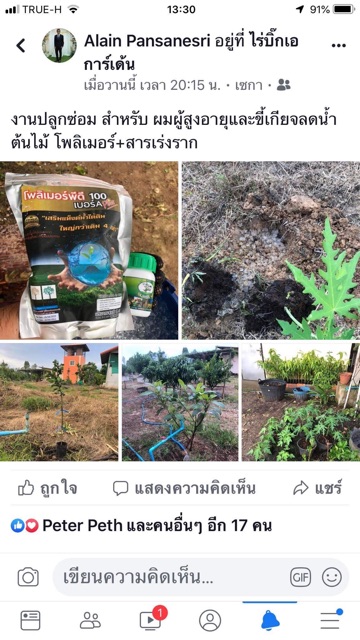Tap แสดงความคิดเห็น to comment
Image resolution: width=360 pixels, height=640 pixels.
[x=184, y=488]
